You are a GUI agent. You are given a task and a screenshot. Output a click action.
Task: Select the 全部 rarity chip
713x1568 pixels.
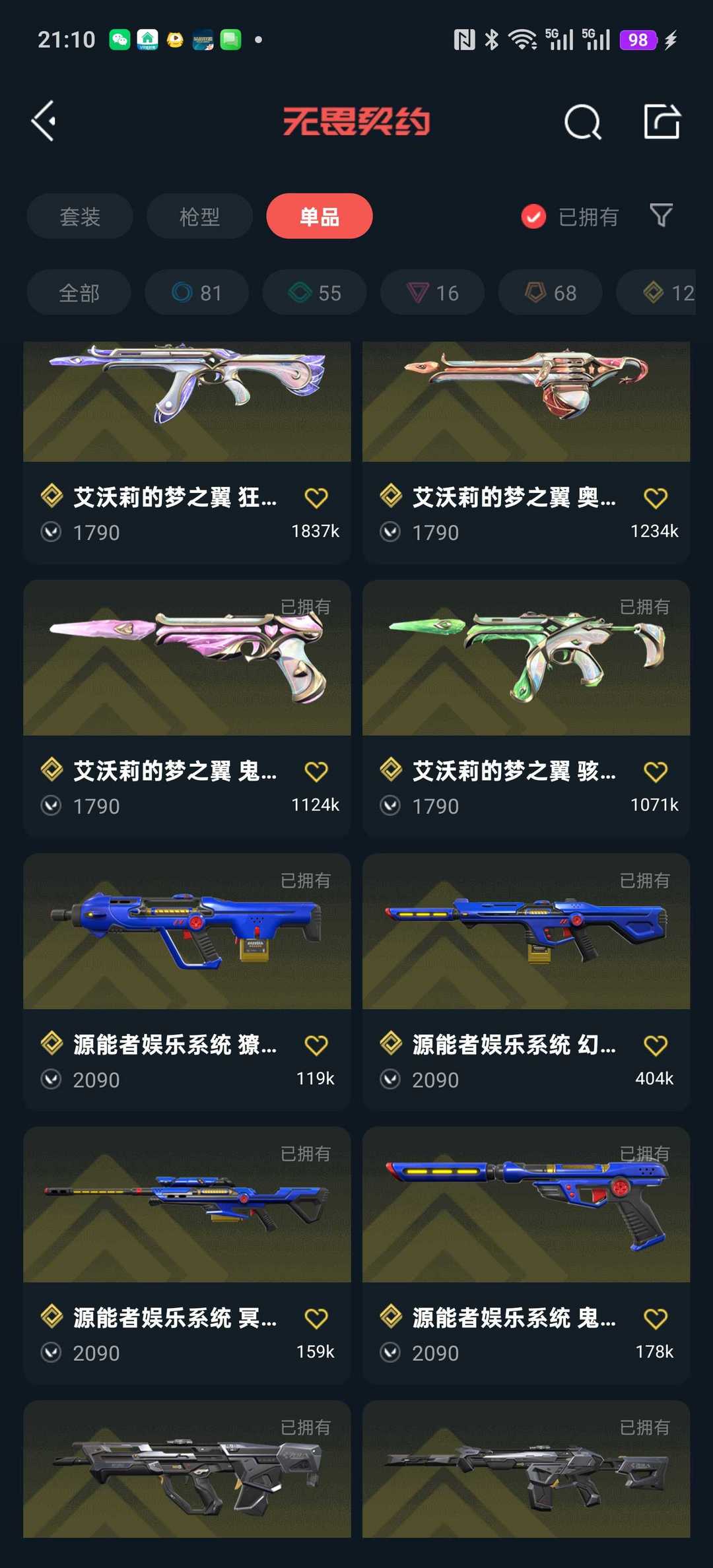coord(79,292)
